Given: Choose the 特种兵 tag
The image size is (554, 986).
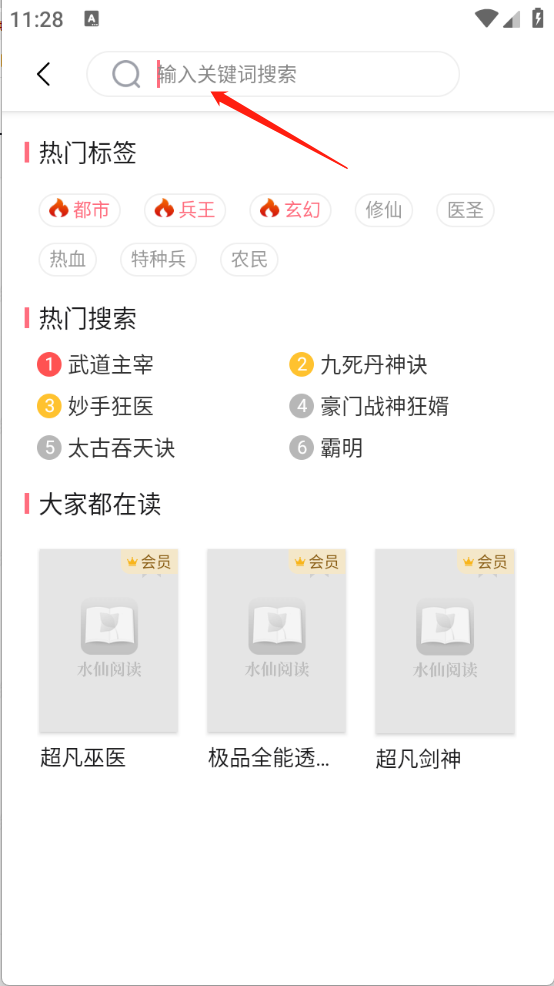Looking at the screenshot, I should 158,260.
